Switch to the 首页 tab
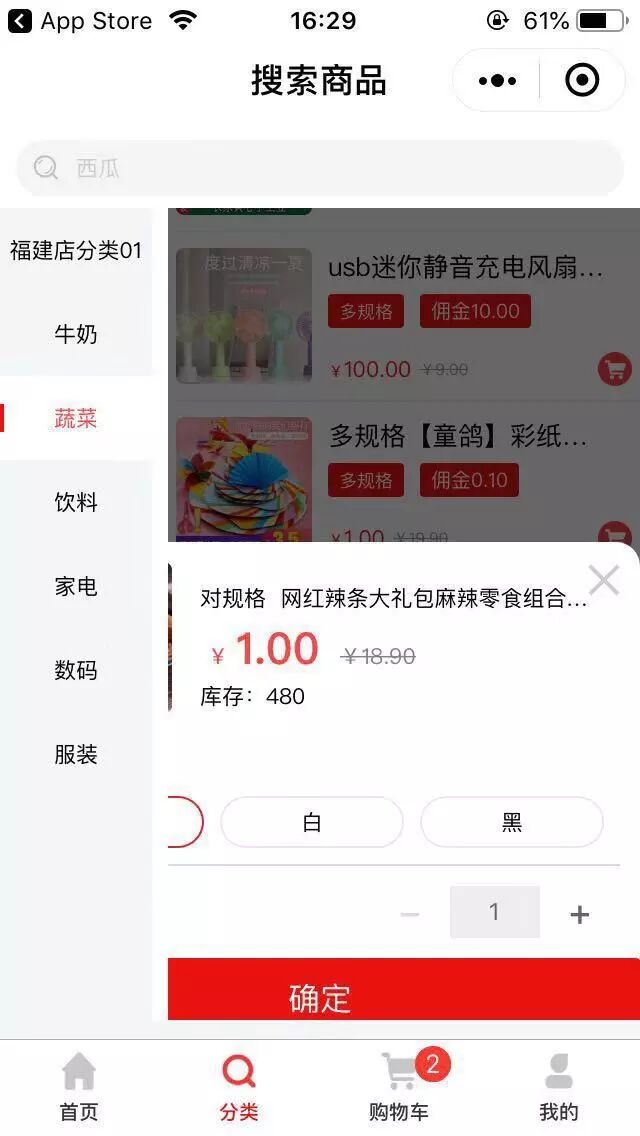The height and width of the screenshot is (1136, 640). (79, 1088)
